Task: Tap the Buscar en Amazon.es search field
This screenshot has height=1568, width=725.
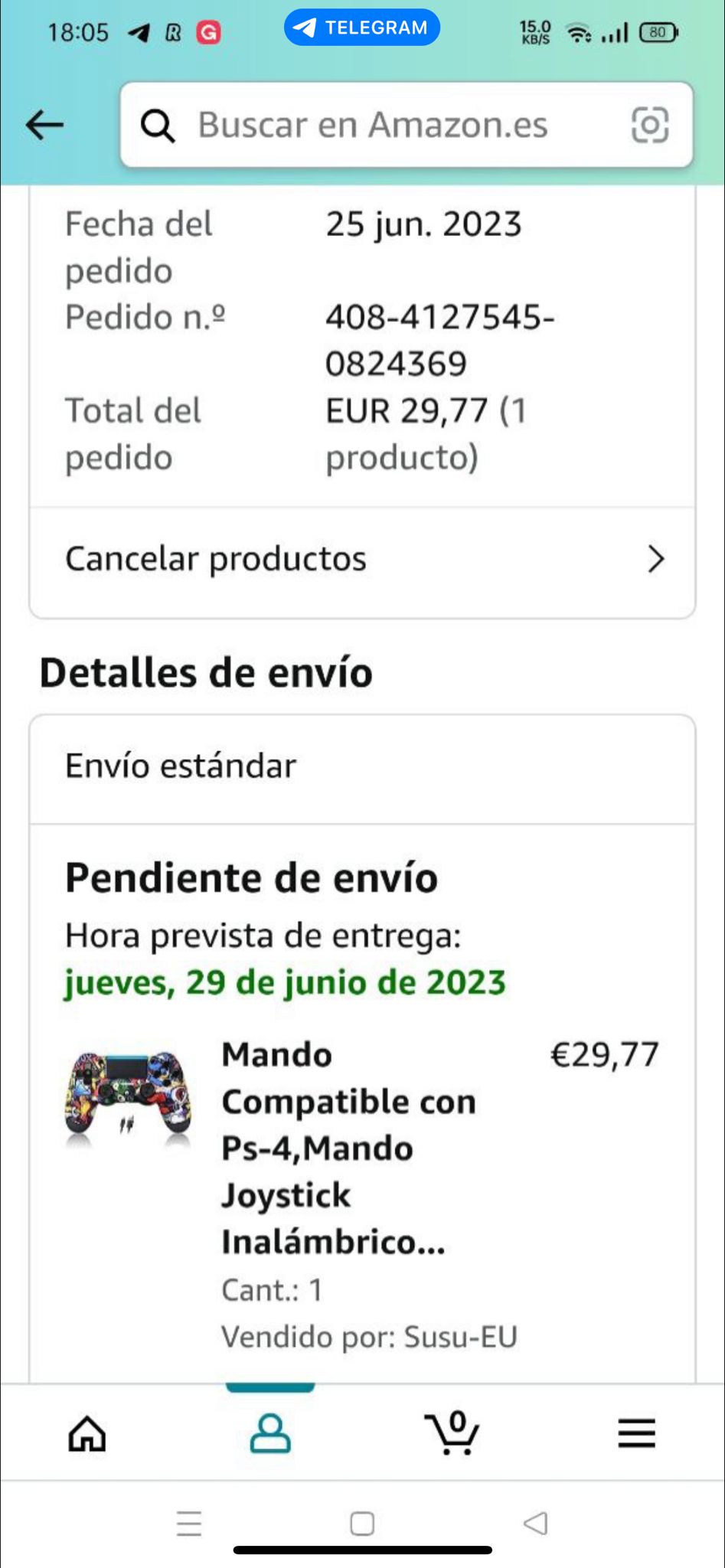Action: click(373, 125)
